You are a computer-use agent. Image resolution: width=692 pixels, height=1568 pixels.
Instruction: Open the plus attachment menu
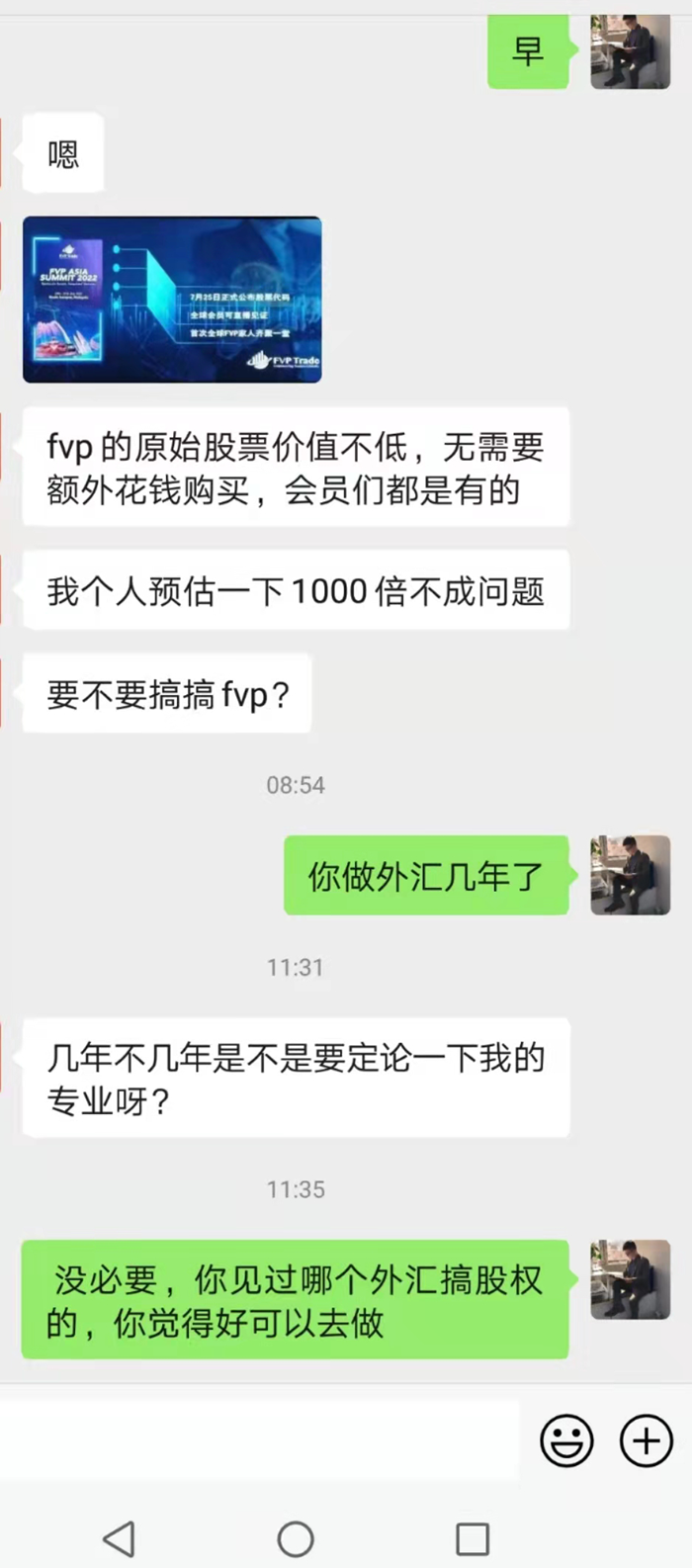pyautogui.click(x=646, y=1439)
